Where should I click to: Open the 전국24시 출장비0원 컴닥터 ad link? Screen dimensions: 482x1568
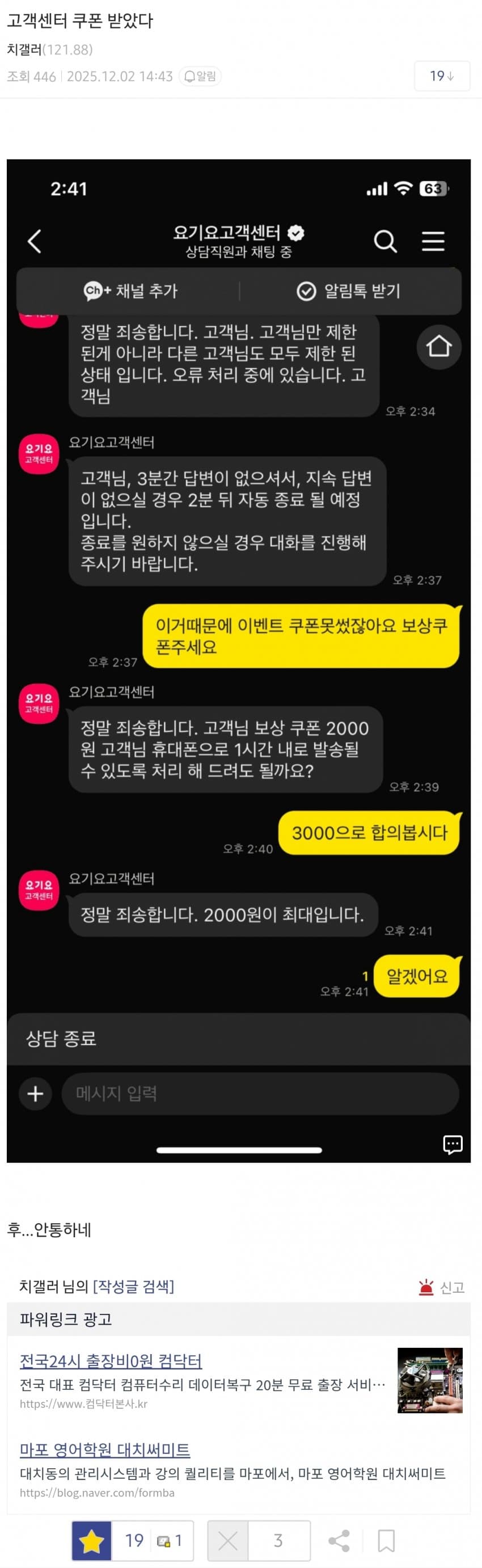coord(111,1360)
